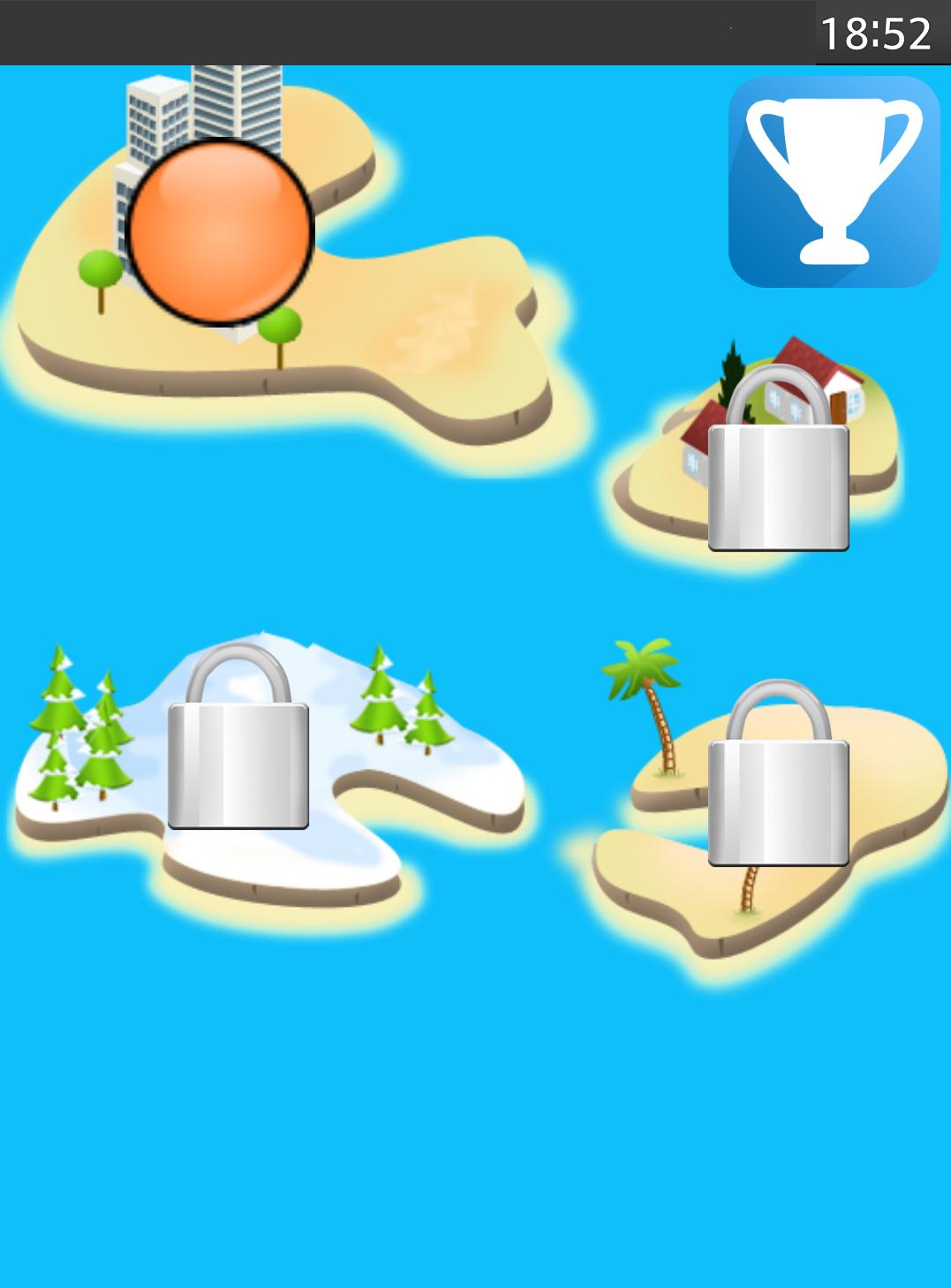The width and height of the screenshot is (951, 1288).
Task: Select the orange ball on the city island
Action: [x=221, y=232]
